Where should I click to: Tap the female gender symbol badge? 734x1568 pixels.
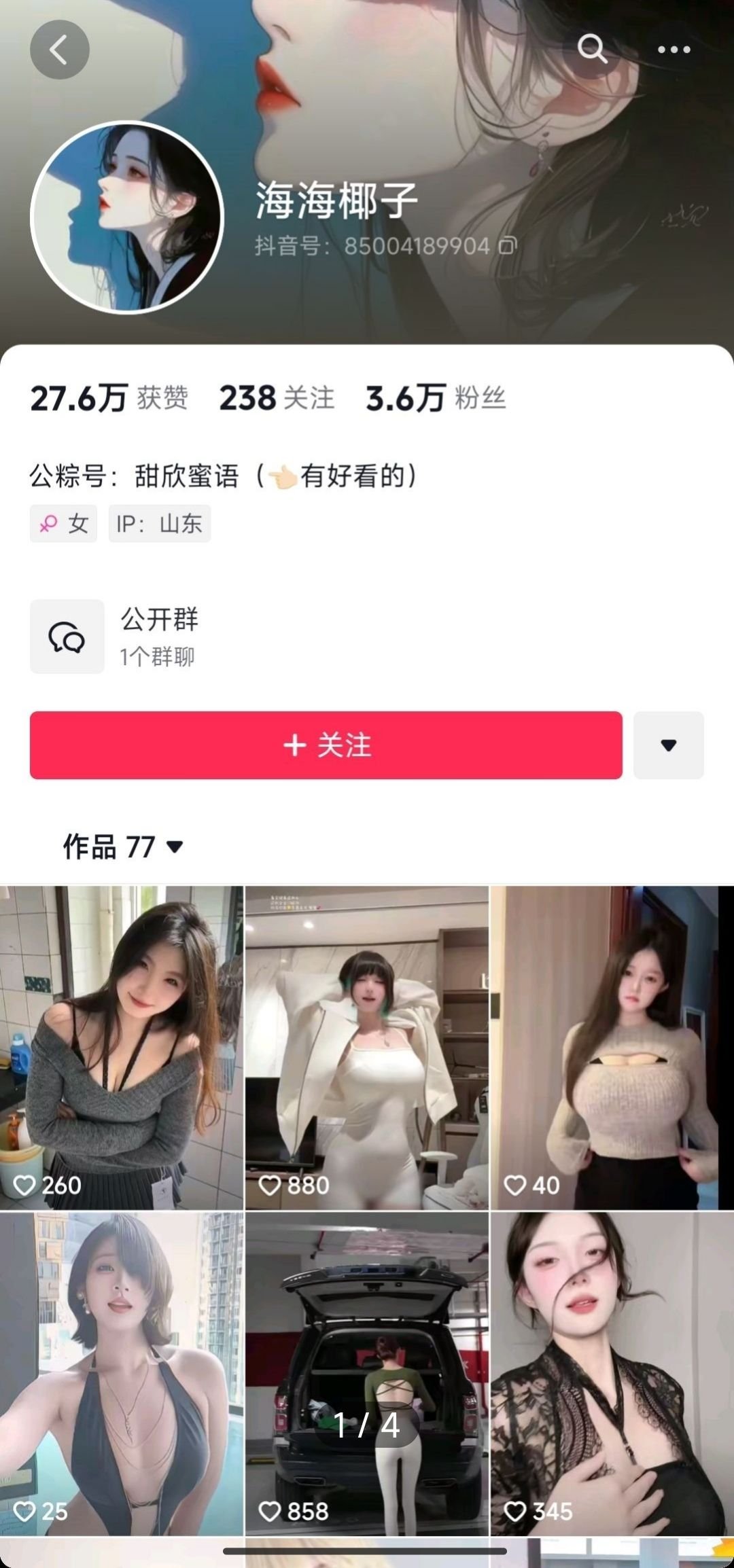coord(48,523)
